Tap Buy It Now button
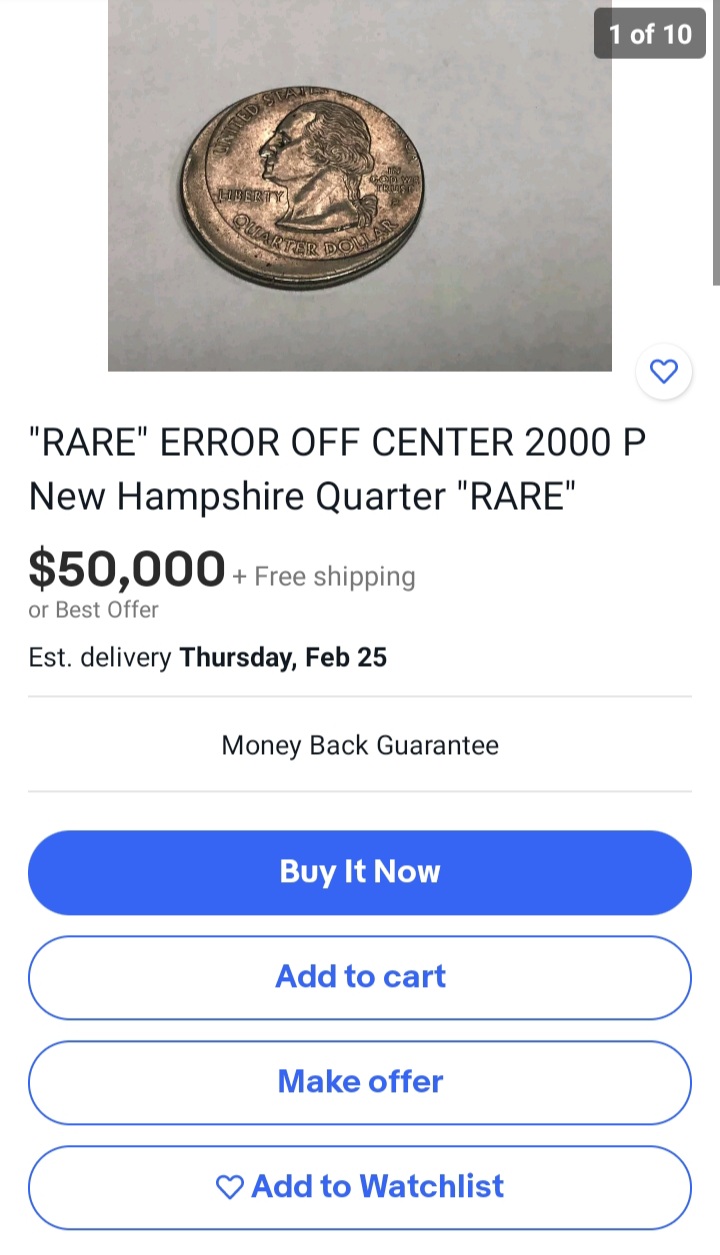This screenshot has width=720, height=1255. [x=360, y=872]
